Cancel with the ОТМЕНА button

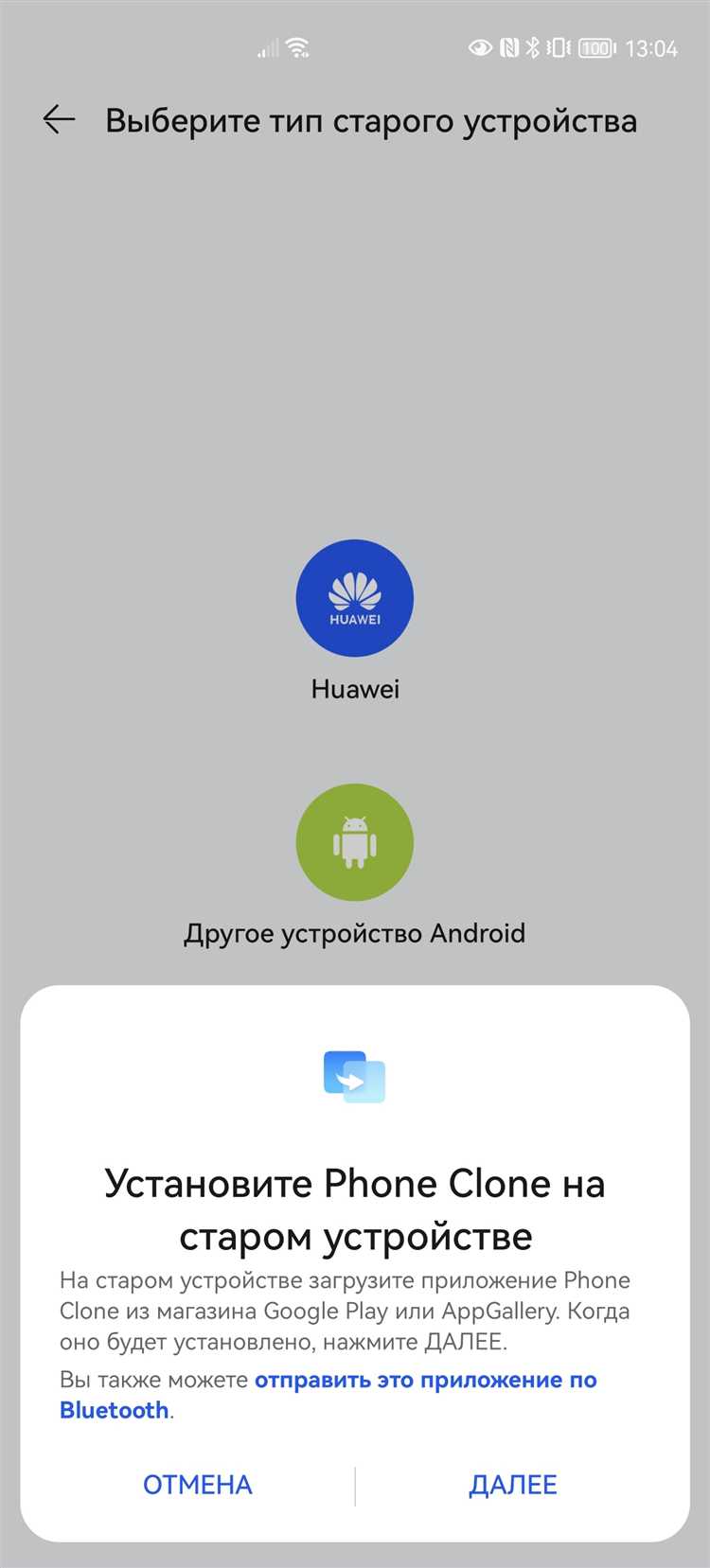197,1485
